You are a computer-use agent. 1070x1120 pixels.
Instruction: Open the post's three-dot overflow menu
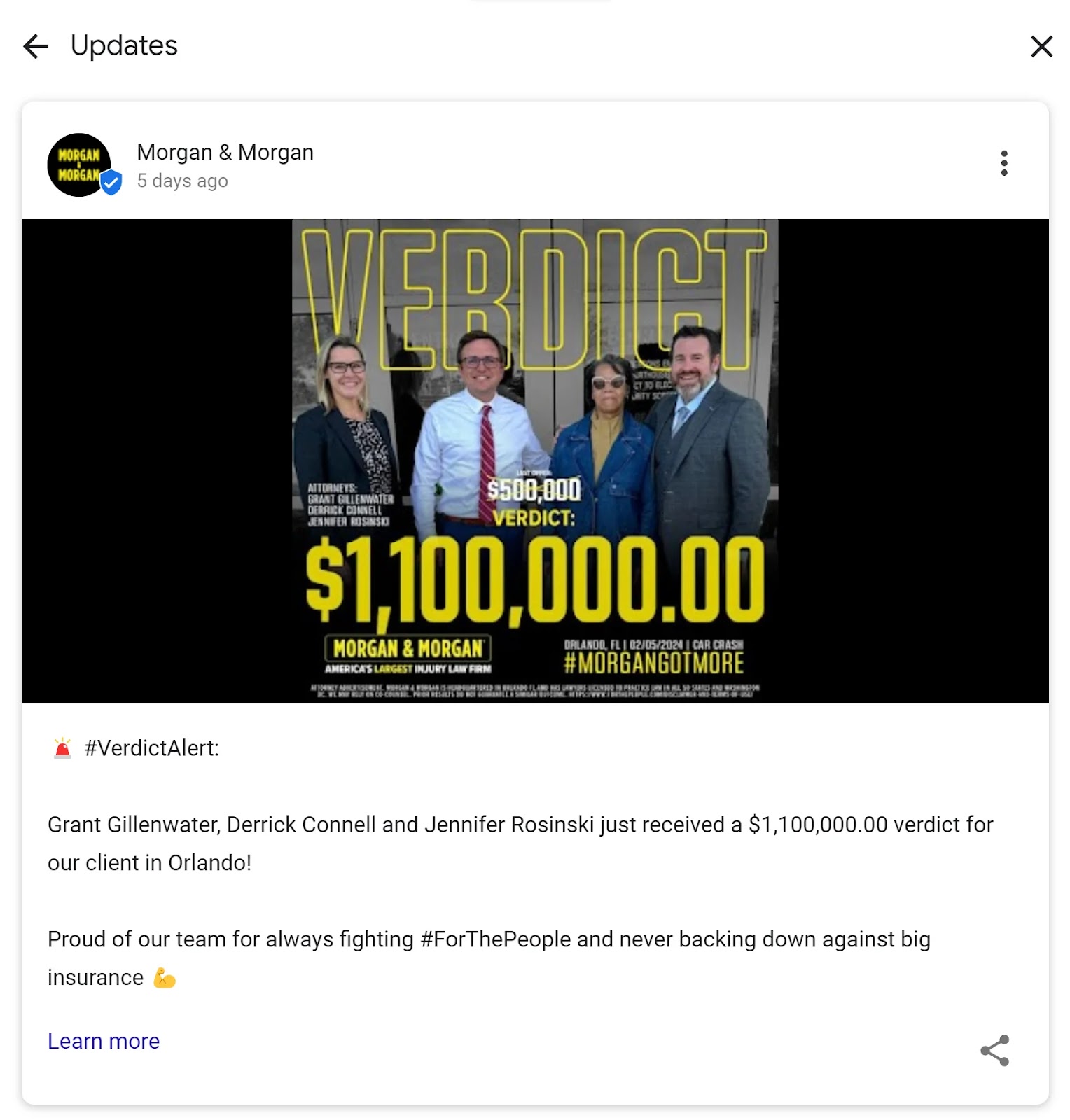tap(1003, 163)
